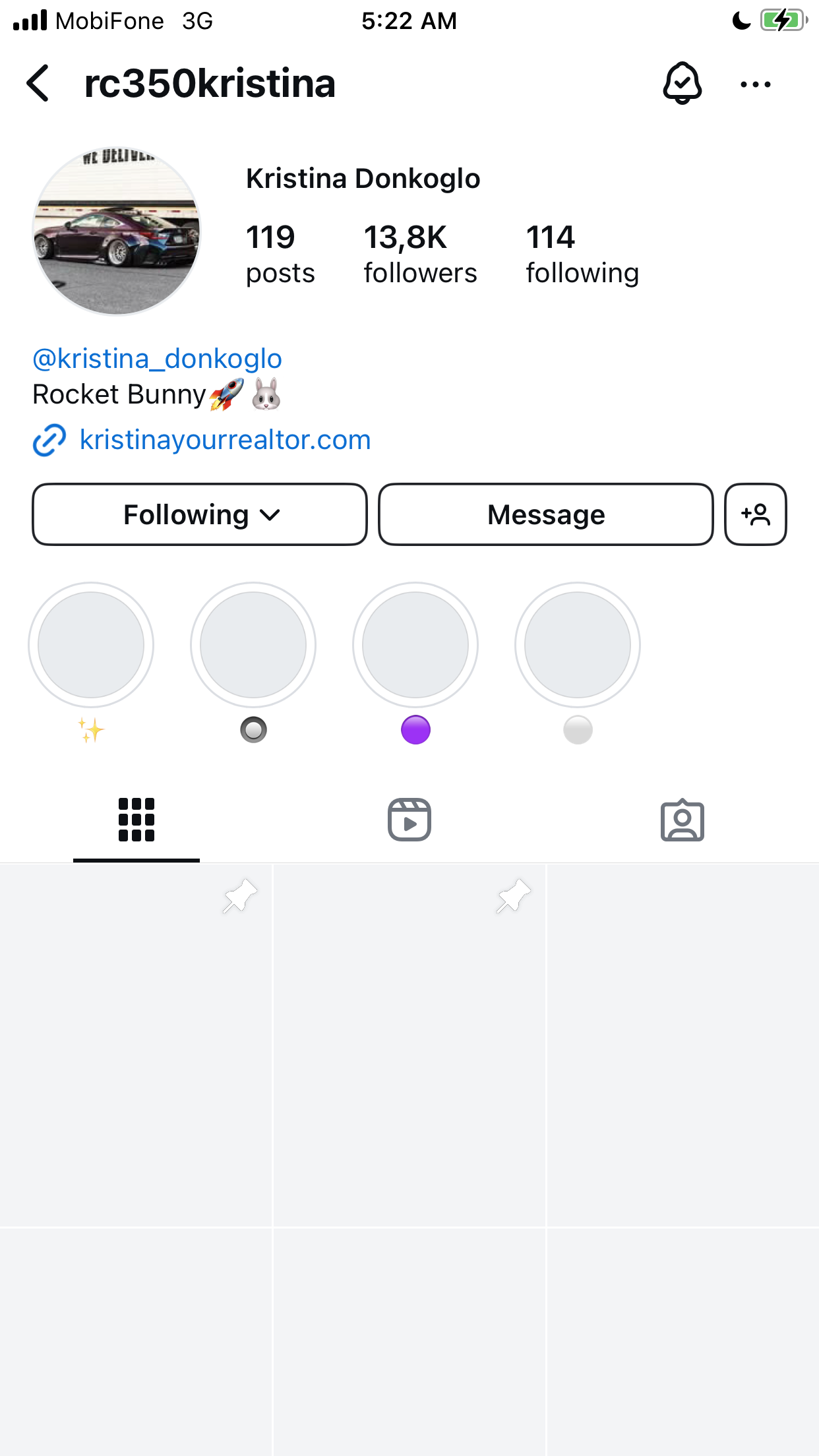Expand the Following dropdown button
The width and height of the screenshot is (819, 1456).
pyautogui.click(x=200, y=514)
